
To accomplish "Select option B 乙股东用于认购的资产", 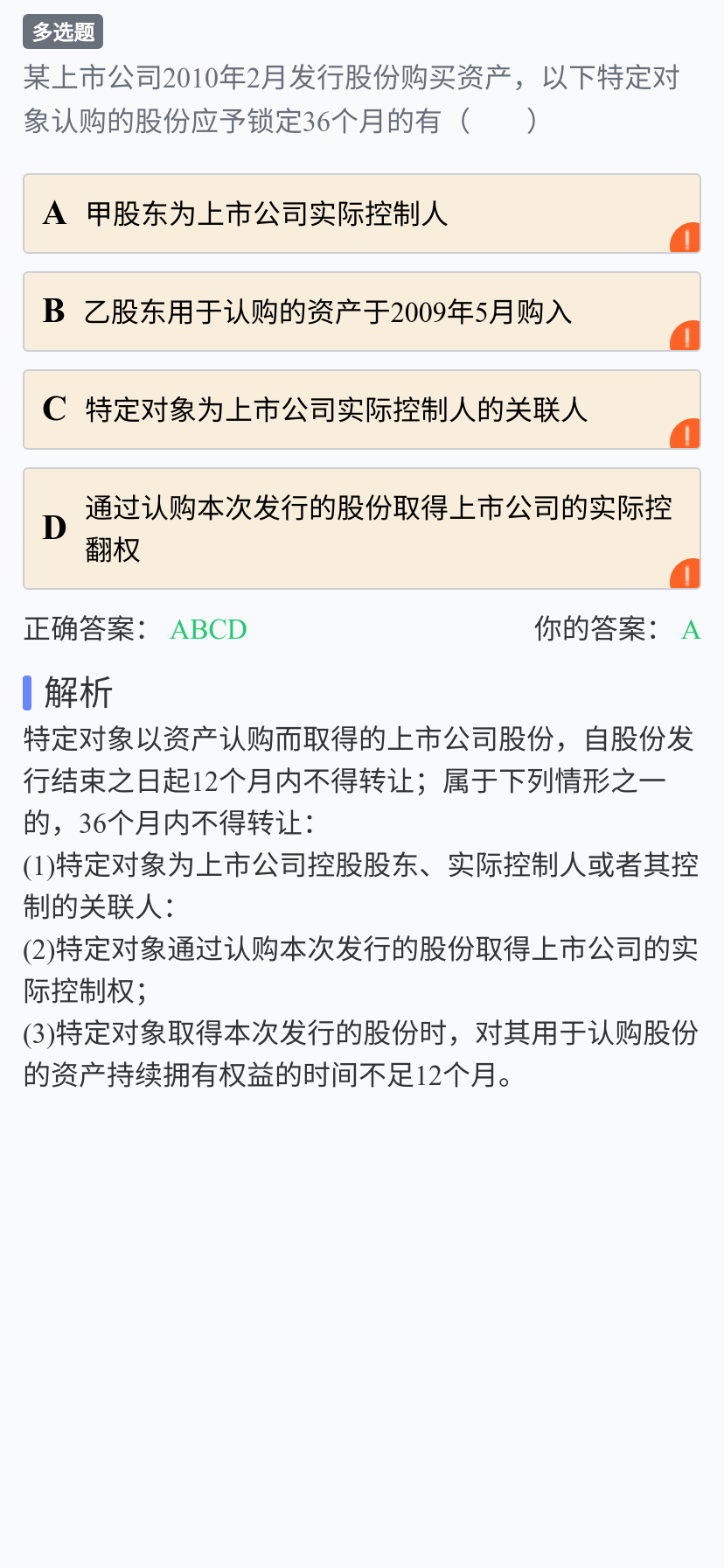I will click(x=362, y=311).
